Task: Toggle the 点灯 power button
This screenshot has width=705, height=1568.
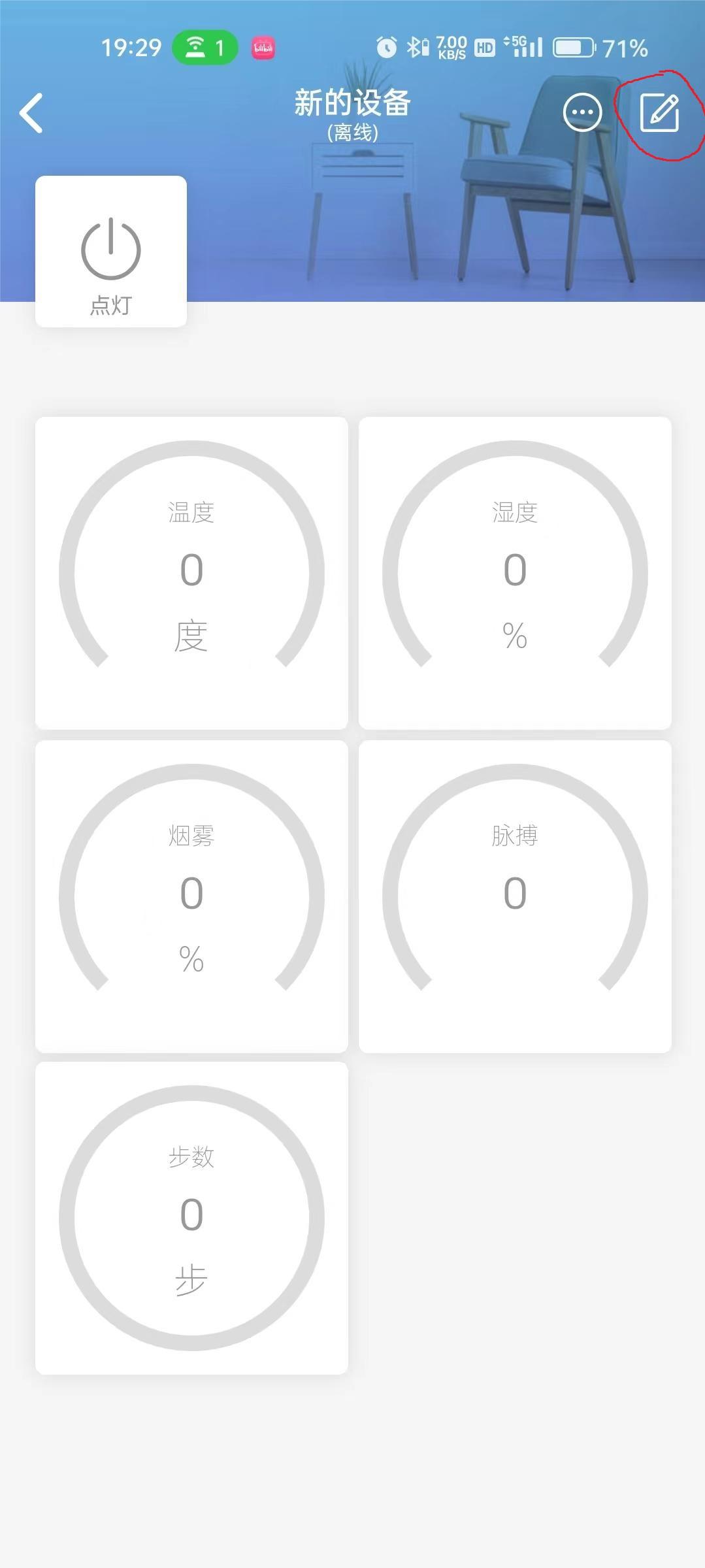Action: pyautogui.click(x=111, y=252)
